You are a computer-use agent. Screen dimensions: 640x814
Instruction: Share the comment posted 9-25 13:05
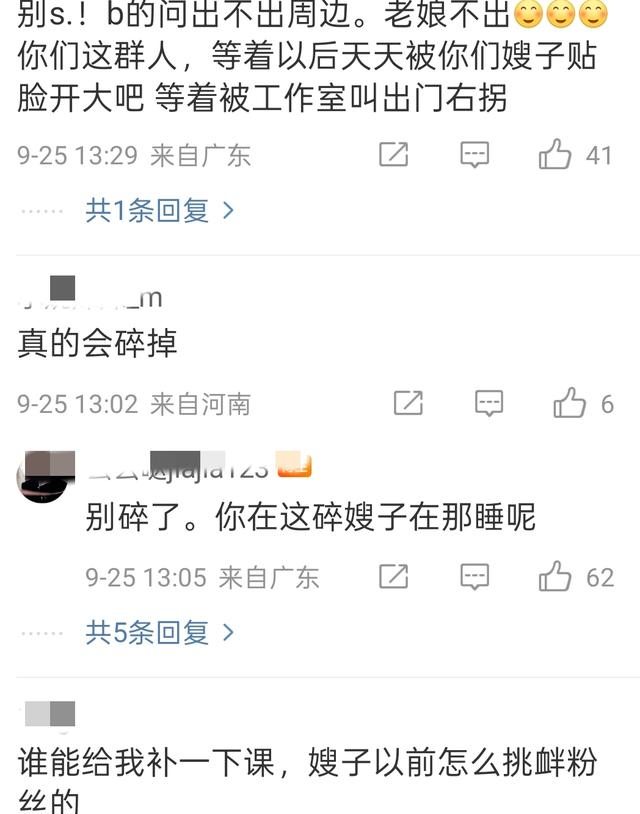(x=393, y=577)
